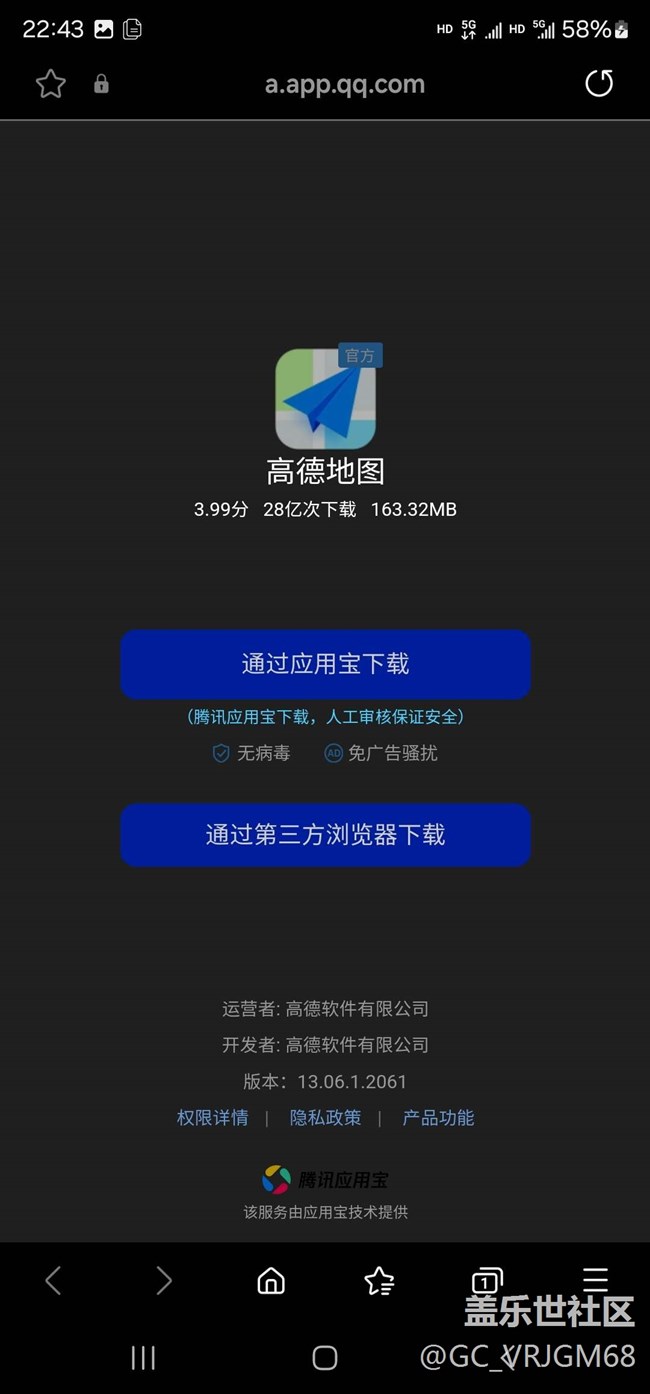The image size is (650, 1394).
Task: Reload the page
Action: click(x=598, y=83)
